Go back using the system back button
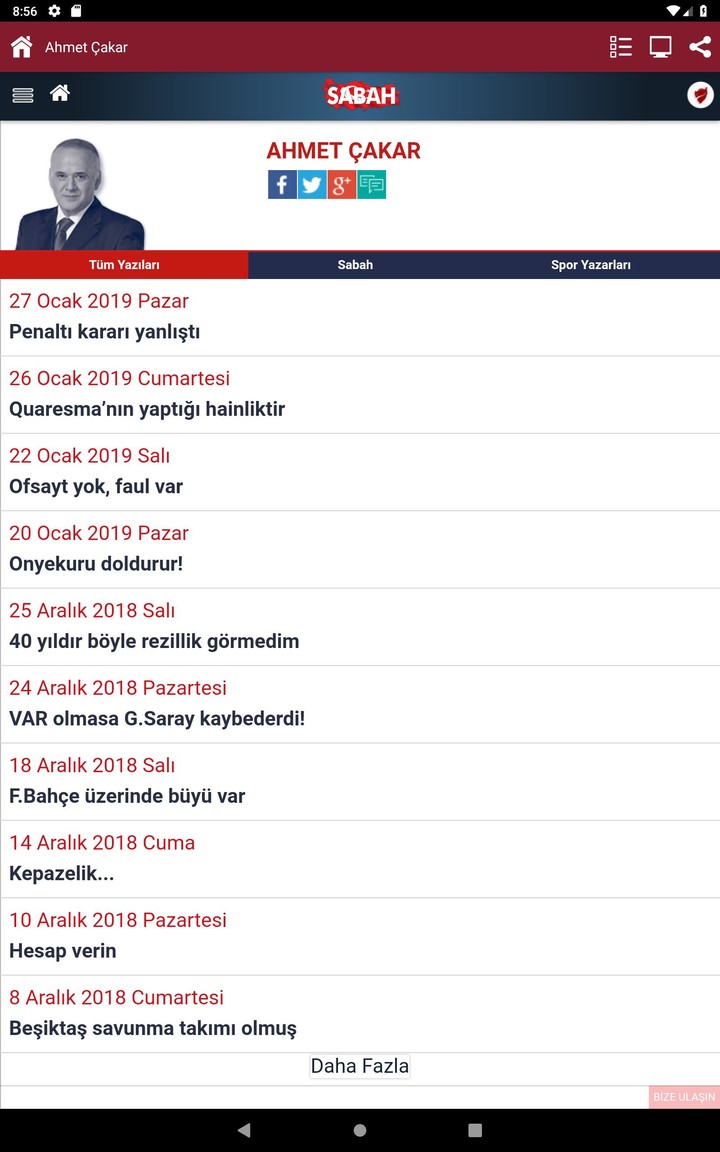 pos(244,1130)
